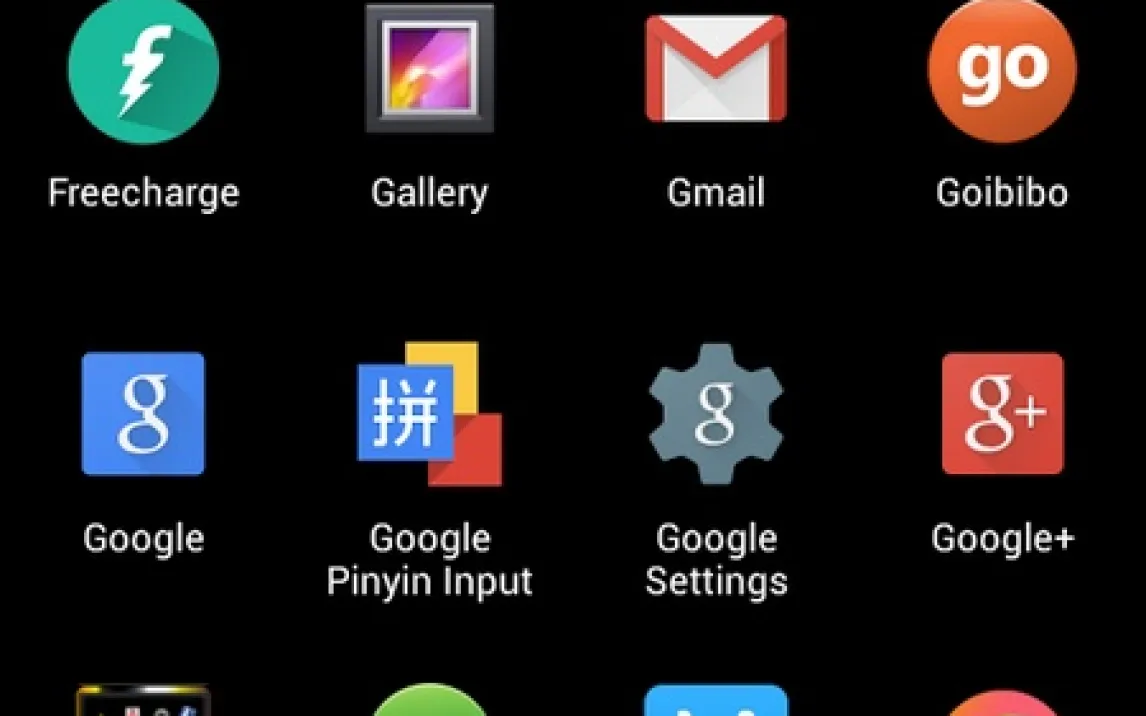The height and width of the screenshot is (716, 1146).
Task: Launch the Google+ app
Action: [1002, 413]
